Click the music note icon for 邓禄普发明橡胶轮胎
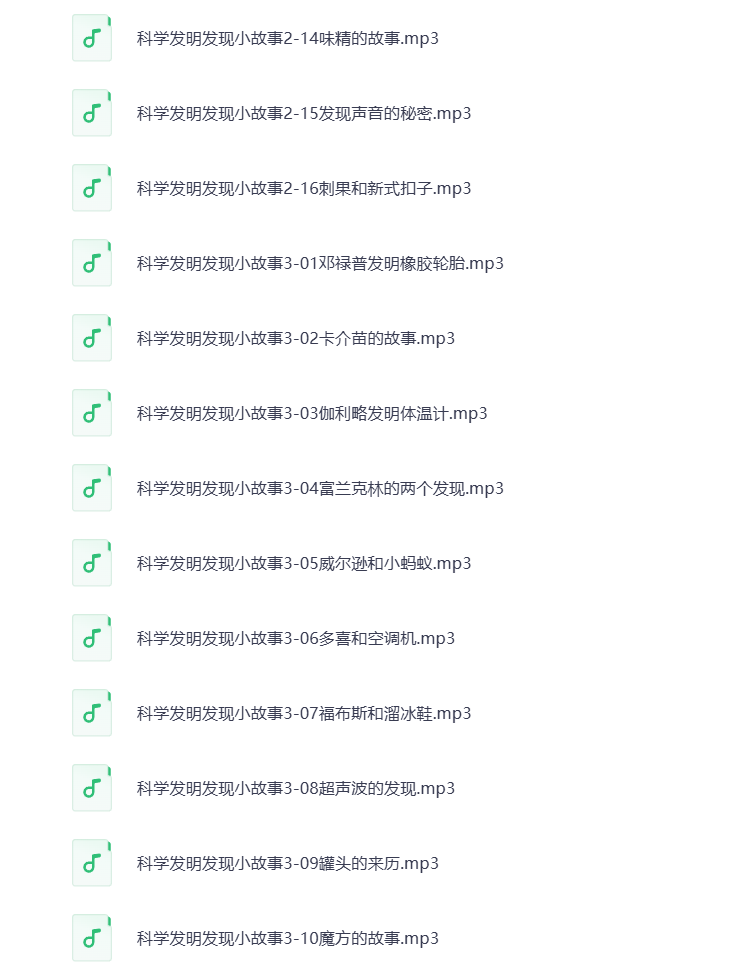The width and height of the screenshot is (739, 975). pos(91,262)
